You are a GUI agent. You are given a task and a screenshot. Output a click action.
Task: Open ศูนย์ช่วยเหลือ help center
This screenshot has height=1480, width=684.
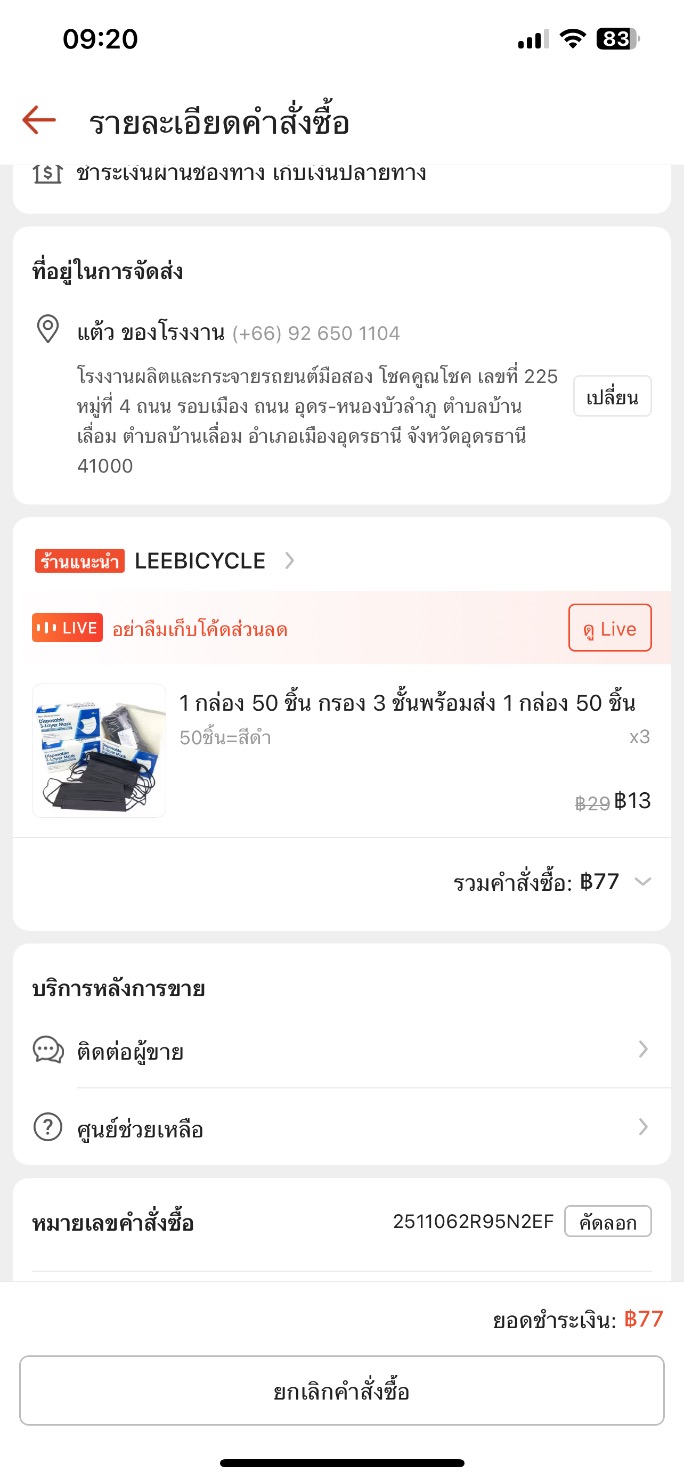[x=340, y=1129]
